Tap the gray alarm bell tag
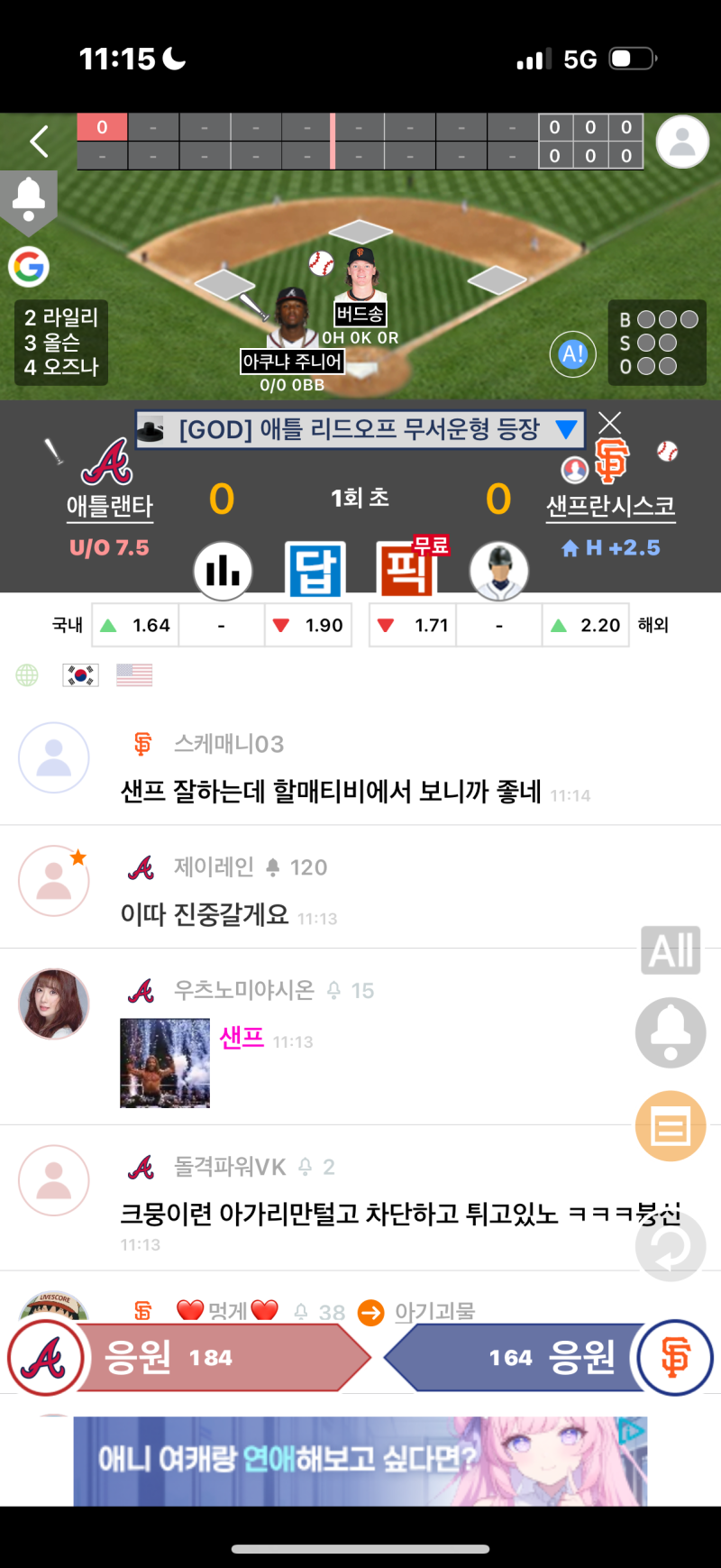Image resolution: width=721 pixels, height=1568 pixels. point(29,199)
